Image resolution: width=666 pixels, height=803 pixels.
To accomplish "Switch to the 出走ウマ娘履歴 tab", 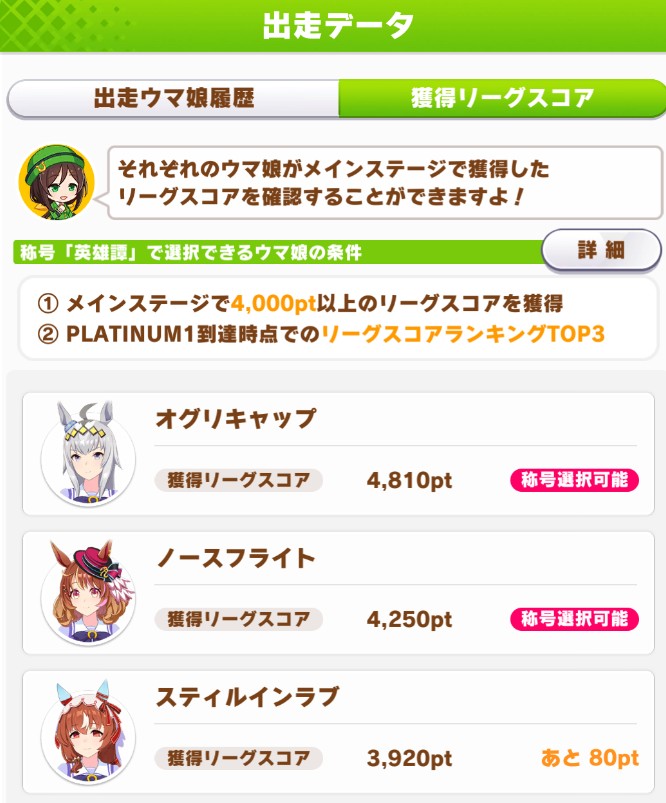I will pos(173,98).
